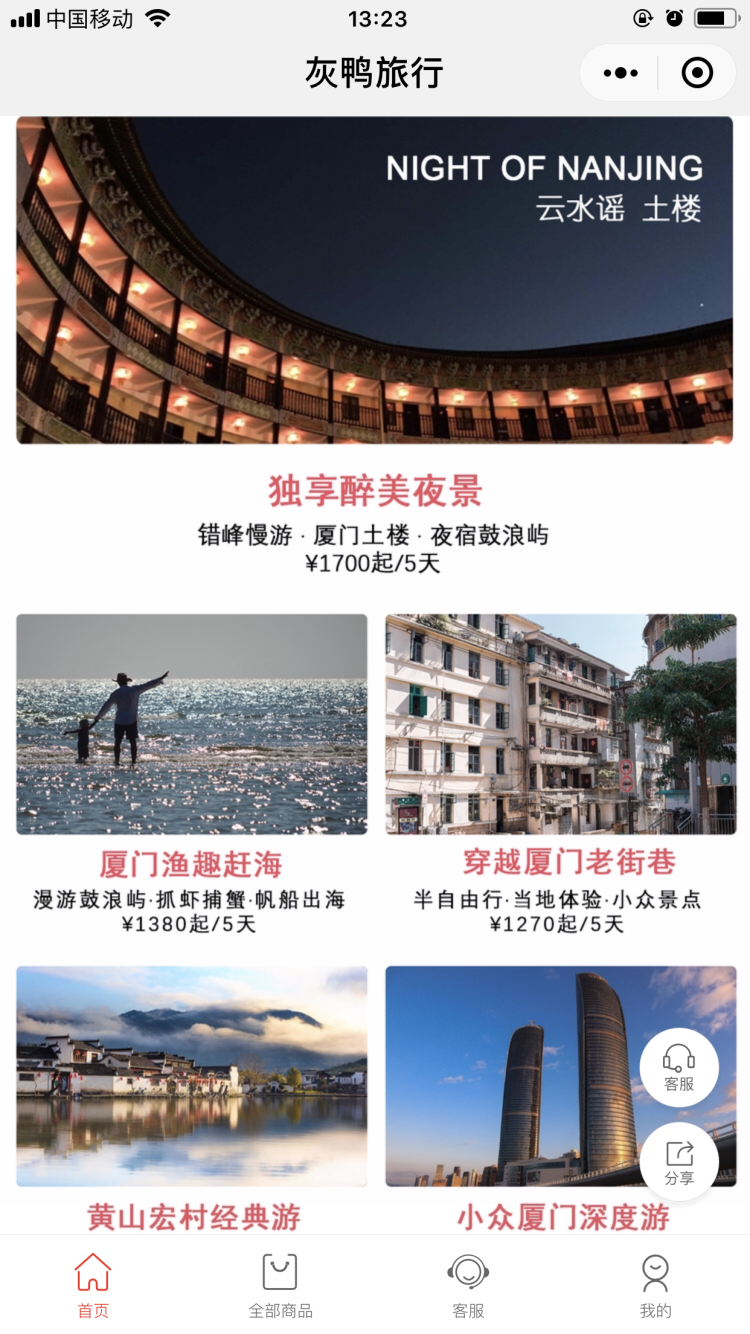Switch to the 我的 profile tab
Viewport: 750px width, 1334px height.
coord(655,1285)
